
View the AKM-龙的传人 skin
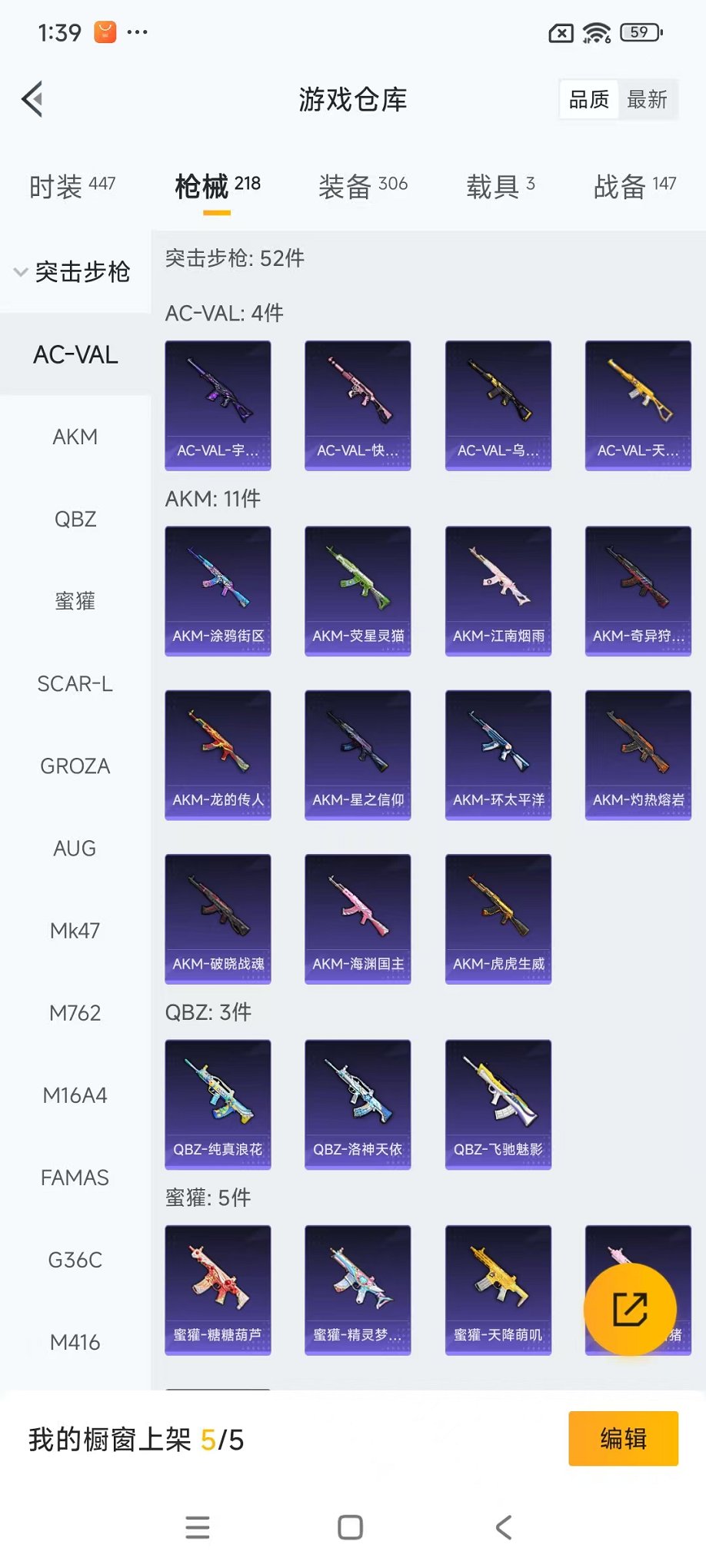pos(218,755)
